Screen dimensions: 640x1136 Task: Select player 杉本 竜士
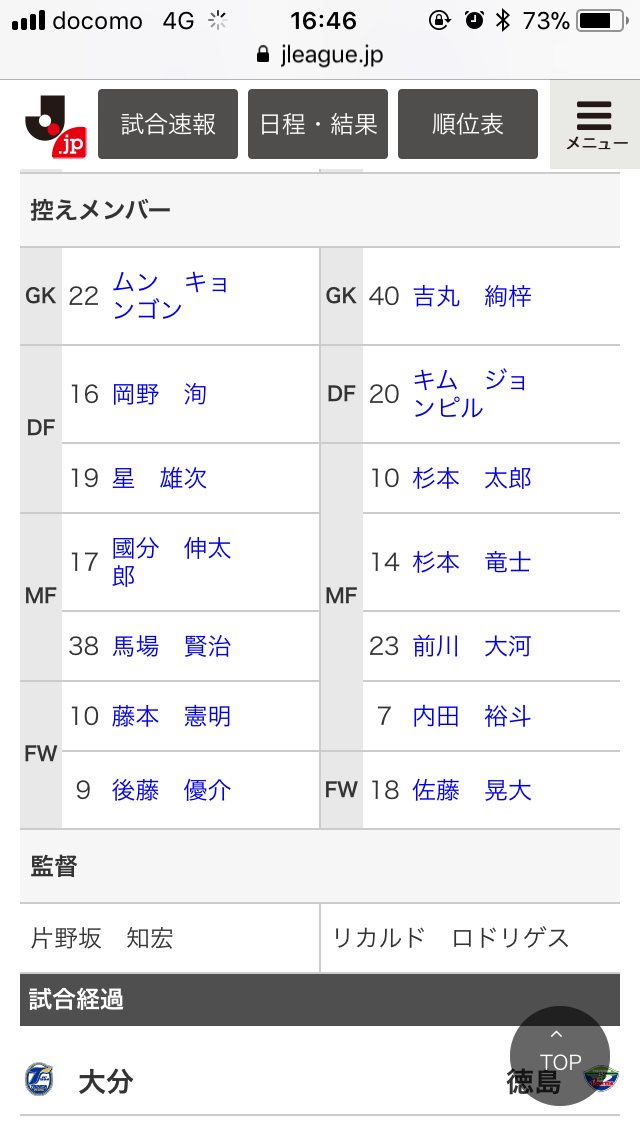[472, 562]
